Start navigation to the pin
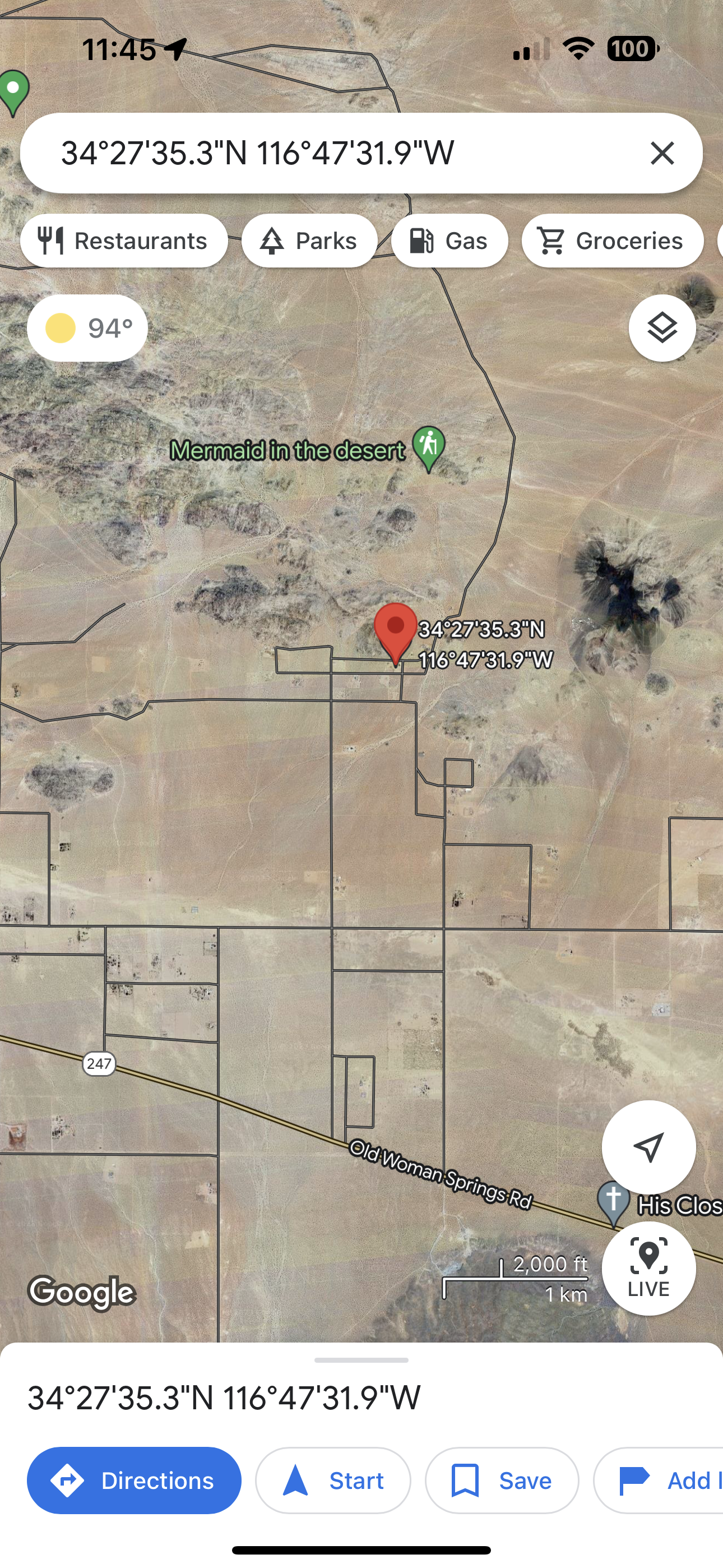 pyautogui.click(x=333, y=1480)
